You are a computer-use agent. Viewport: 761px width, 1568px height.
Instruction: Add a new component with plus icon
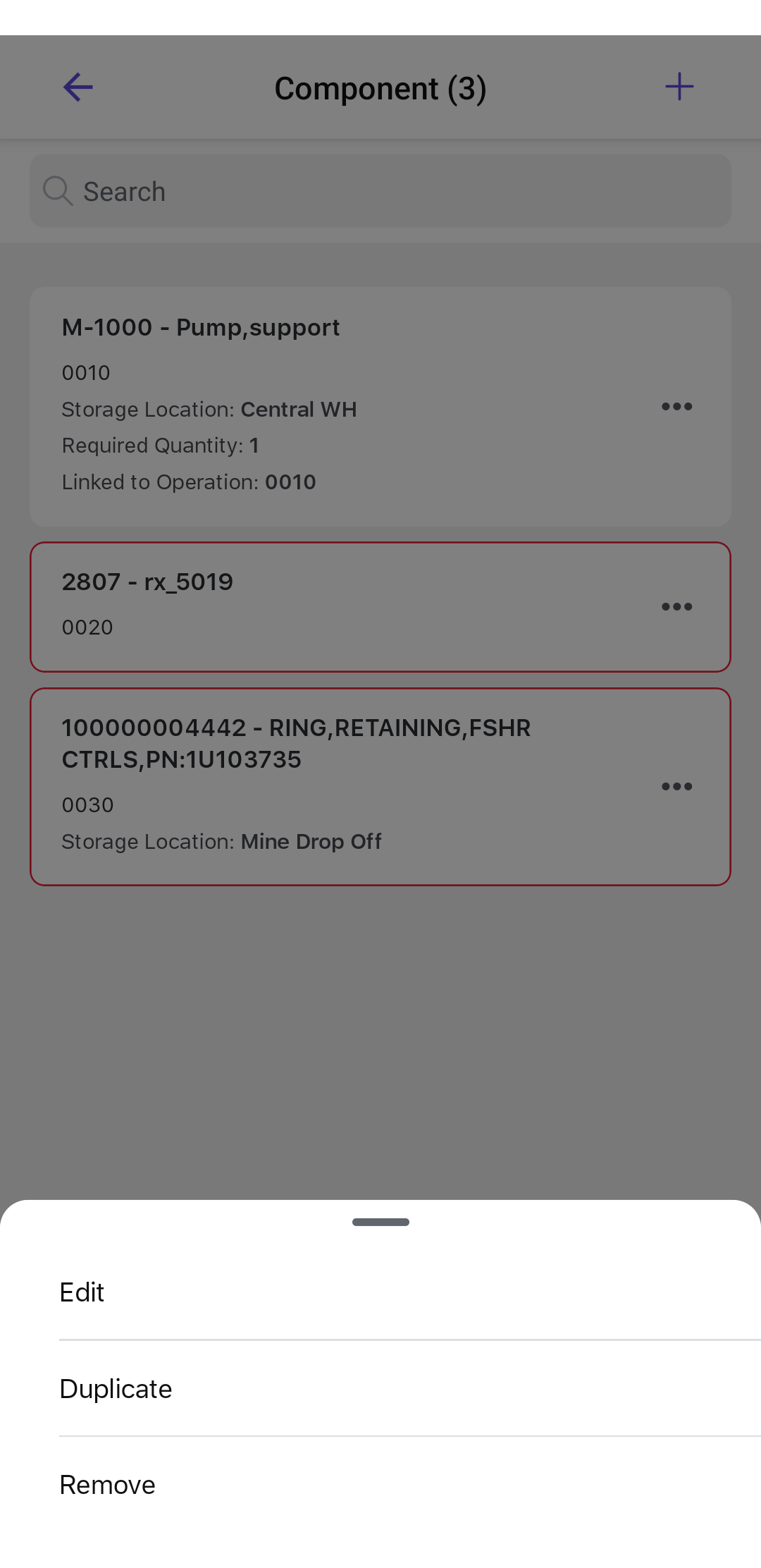(679, 87)
